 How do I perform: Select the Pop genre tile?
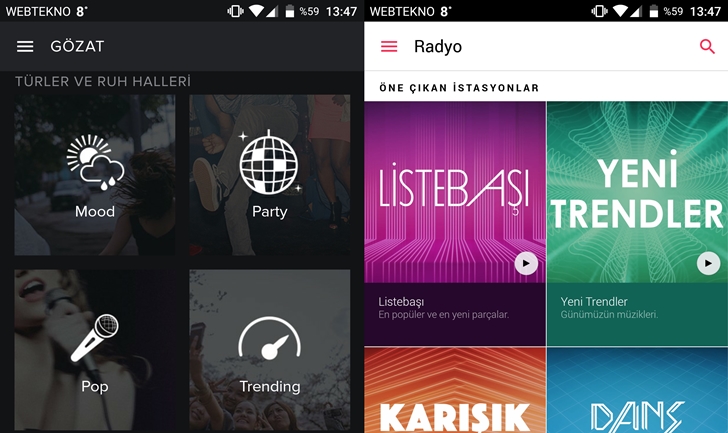(95, 349)
